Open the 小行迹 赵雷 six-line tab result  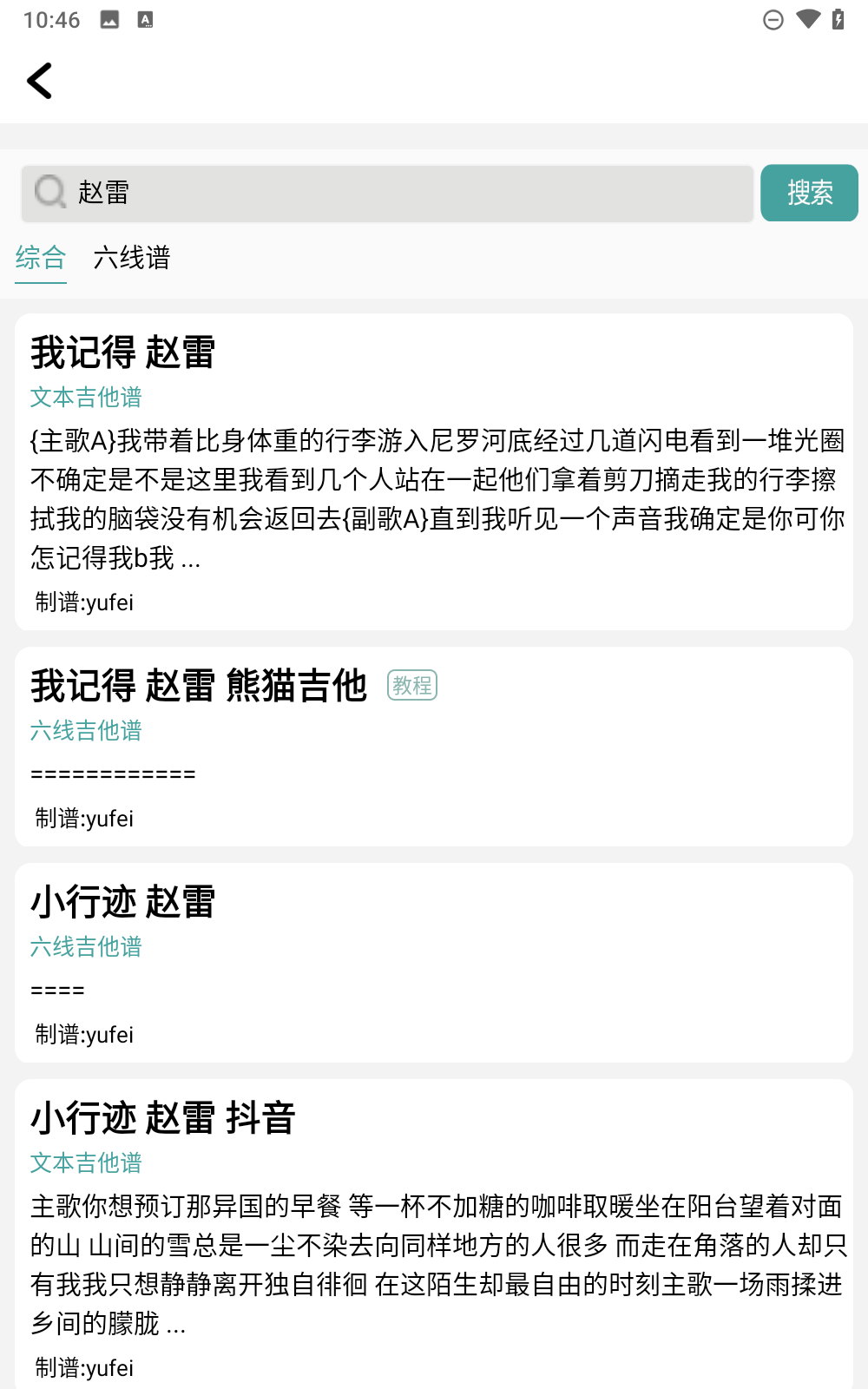tap(434, 963)
